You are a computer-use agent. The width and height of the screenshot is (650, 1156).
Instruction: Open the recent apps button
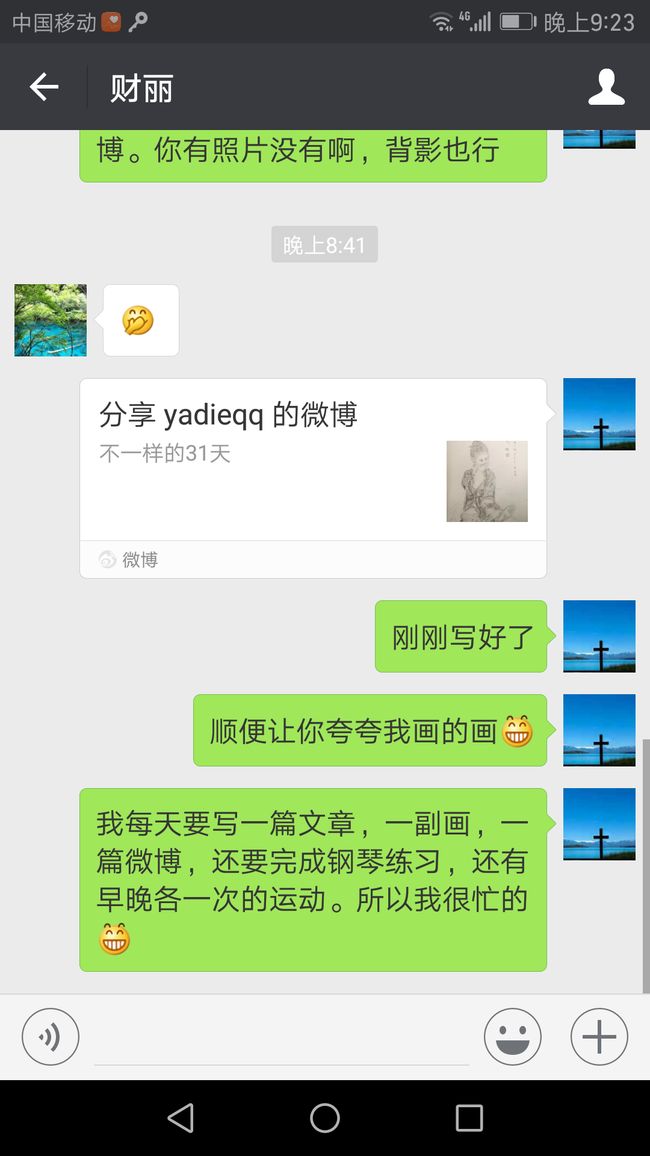click(469, 1118)
